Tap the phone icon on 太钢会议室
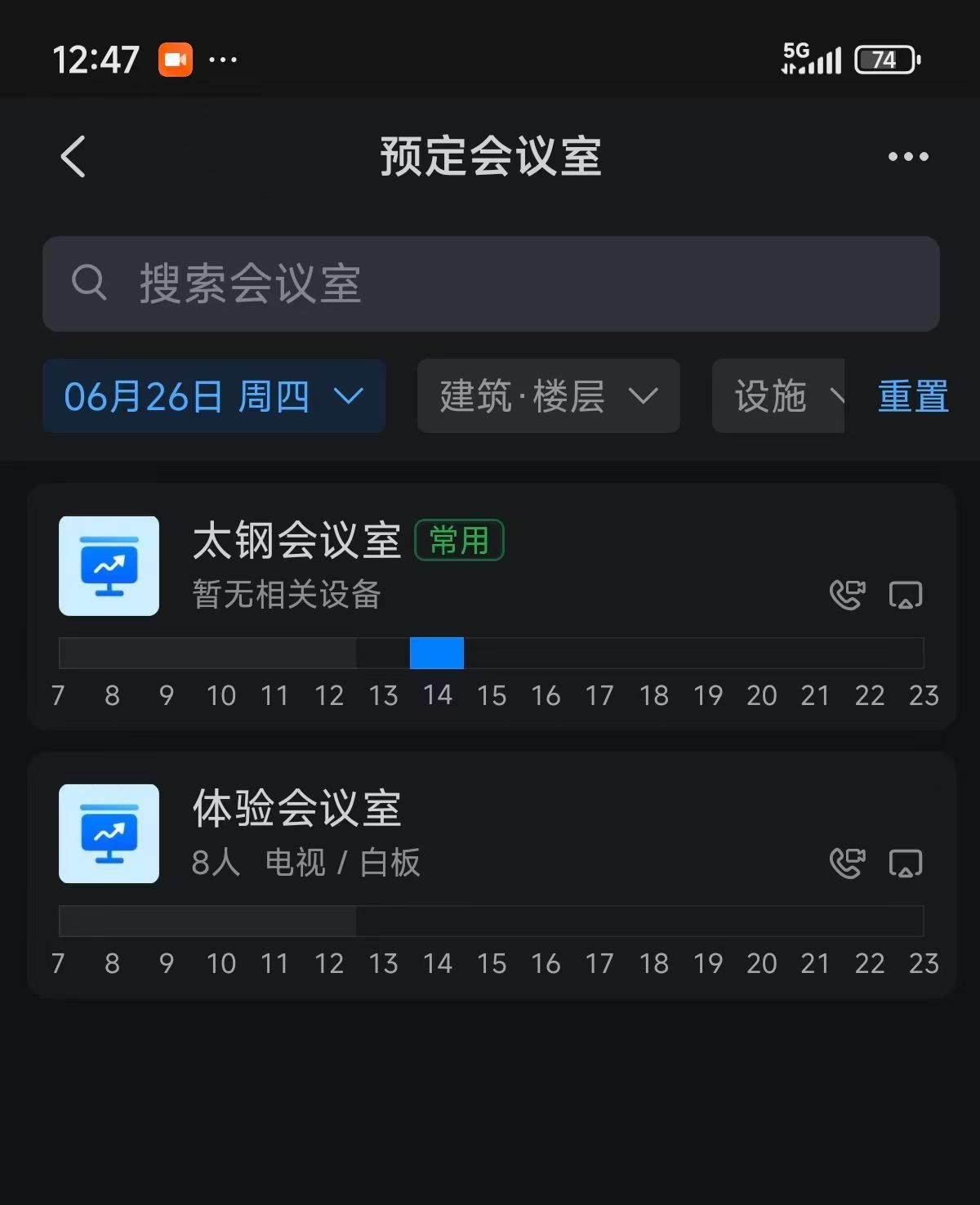The width and height of the screenshot is (980, 1205). click(847, 595)
